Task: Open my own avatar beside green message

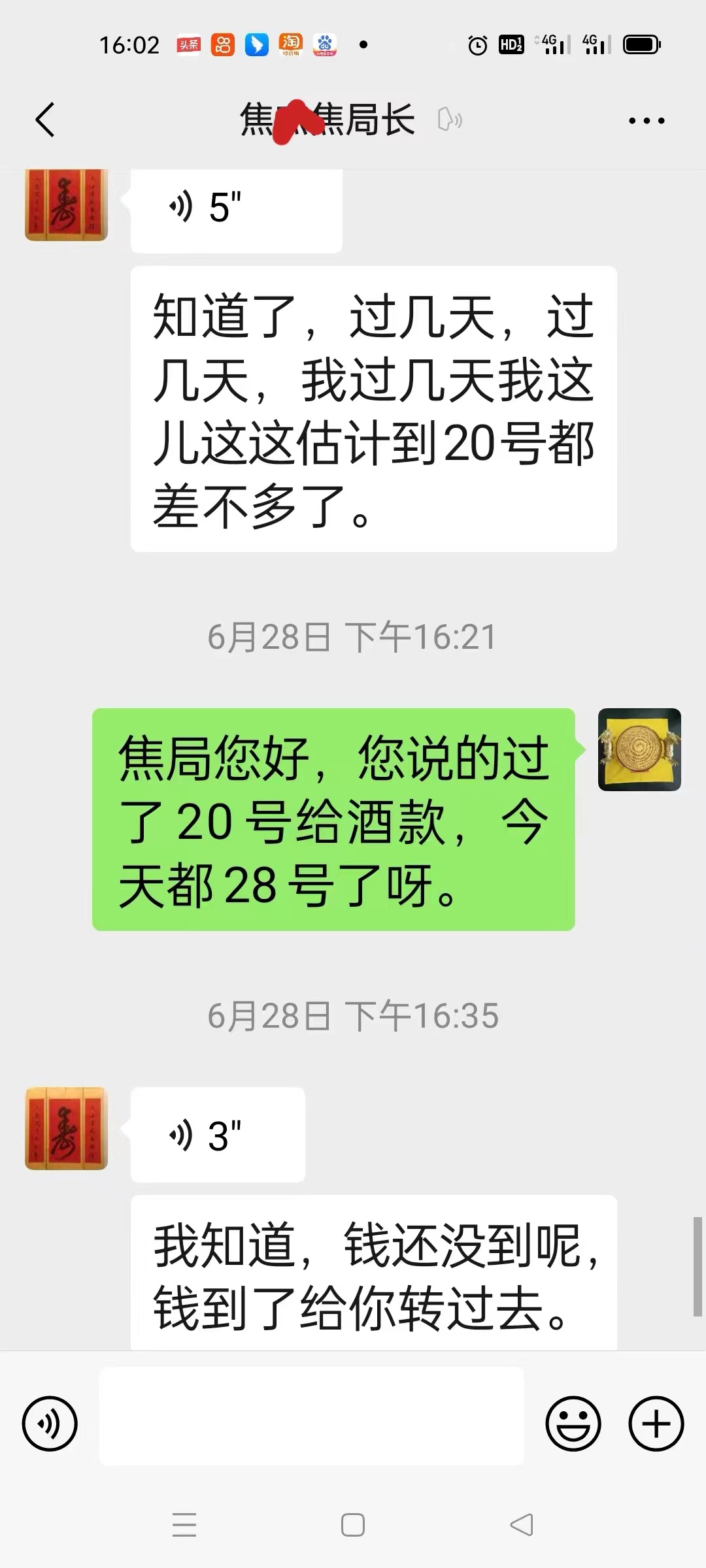Action: click(x=639, y=749)
